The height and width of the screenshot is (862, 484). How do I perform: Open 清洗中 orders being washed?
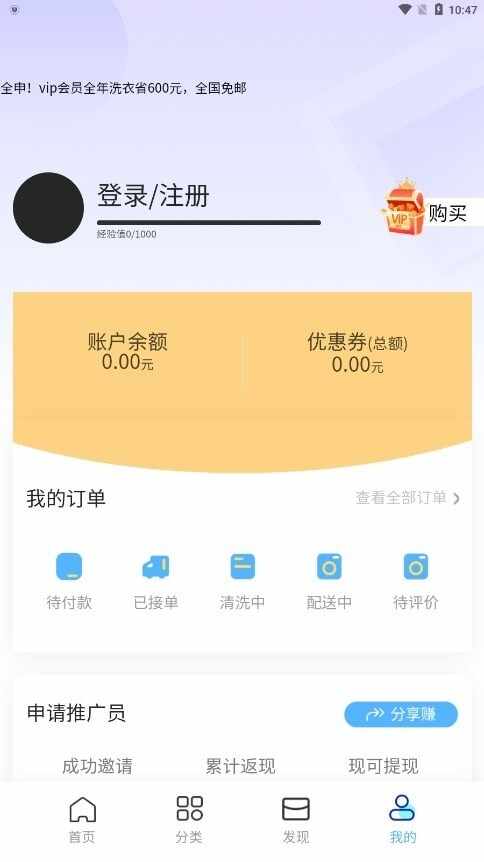[x=243, y=582]
